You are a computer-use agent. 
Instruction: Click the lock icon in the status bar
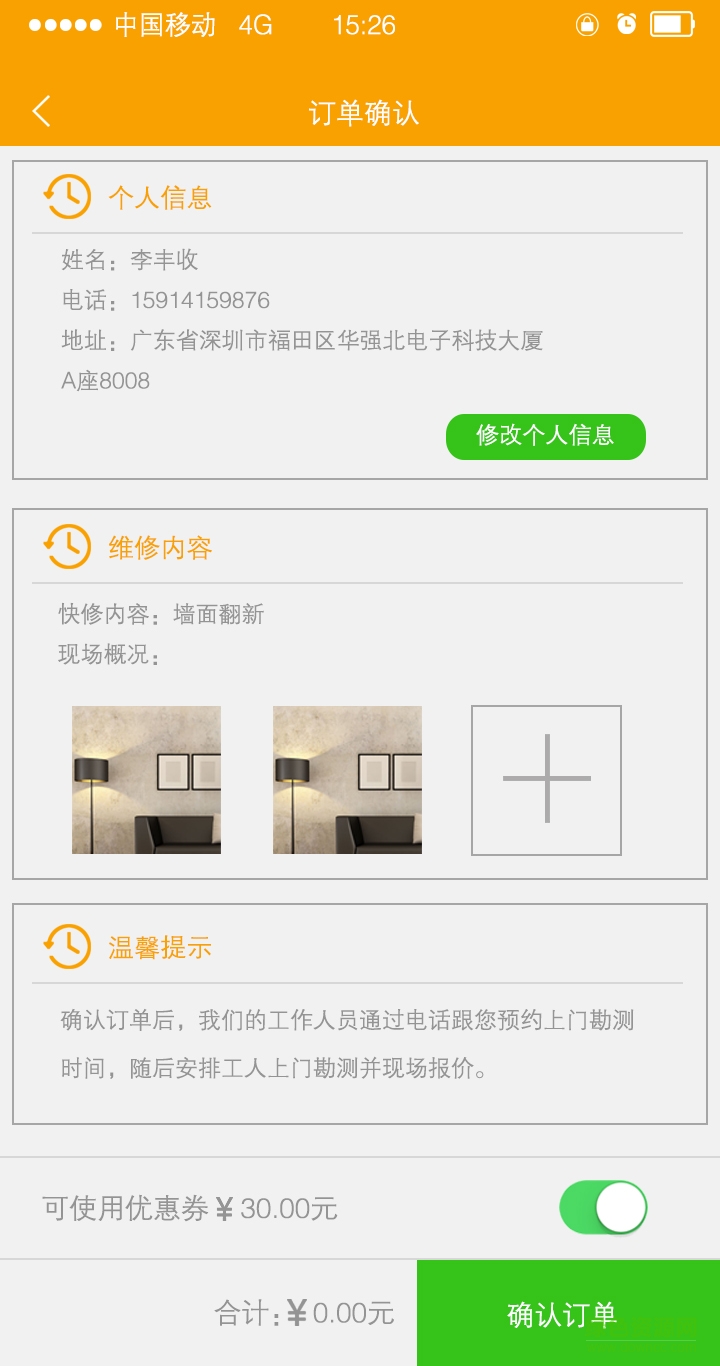(587, 25)
